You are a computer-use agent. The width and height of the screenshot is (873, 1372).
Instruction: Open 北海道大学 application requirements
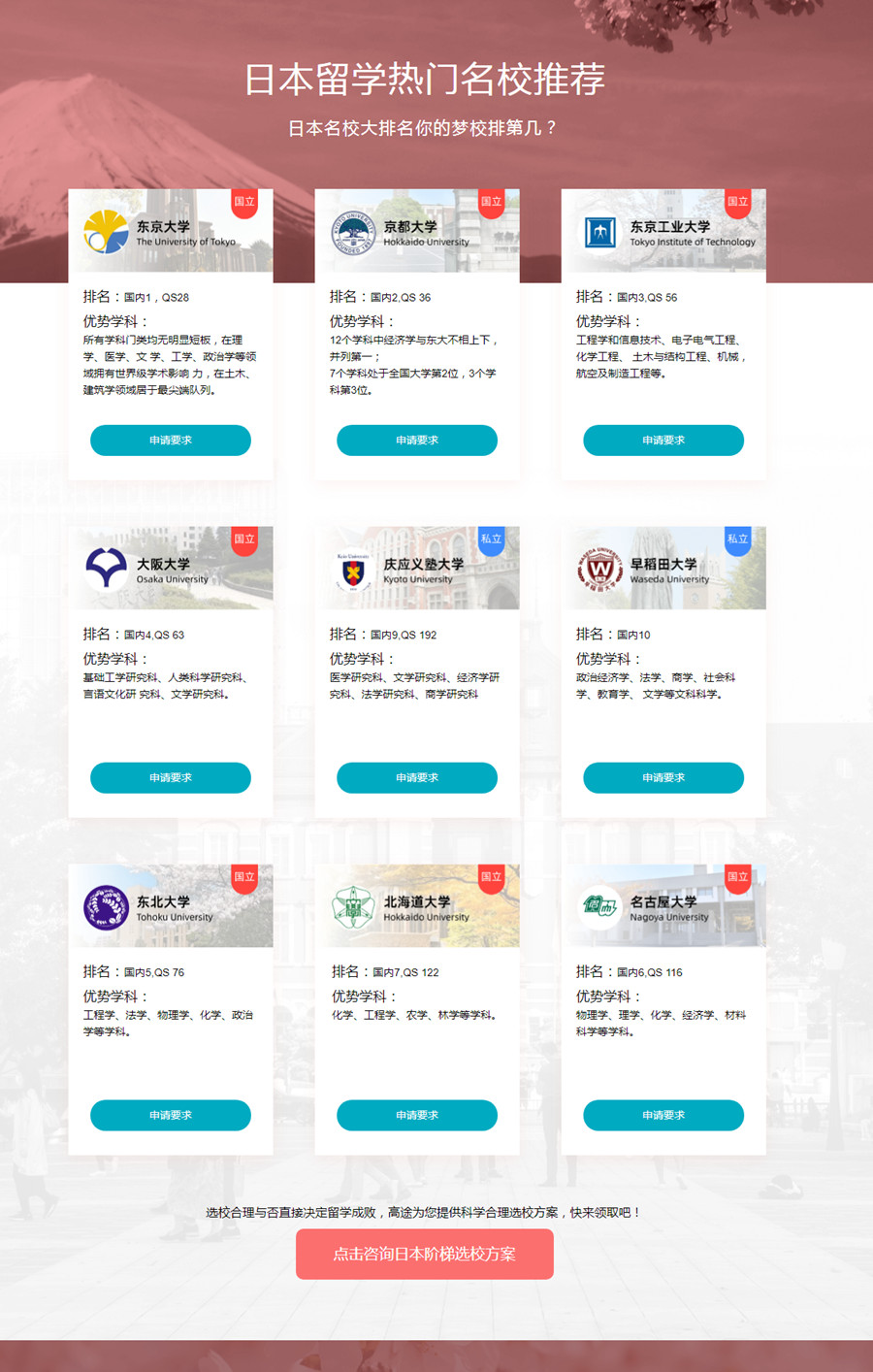tap(417, 1116)
